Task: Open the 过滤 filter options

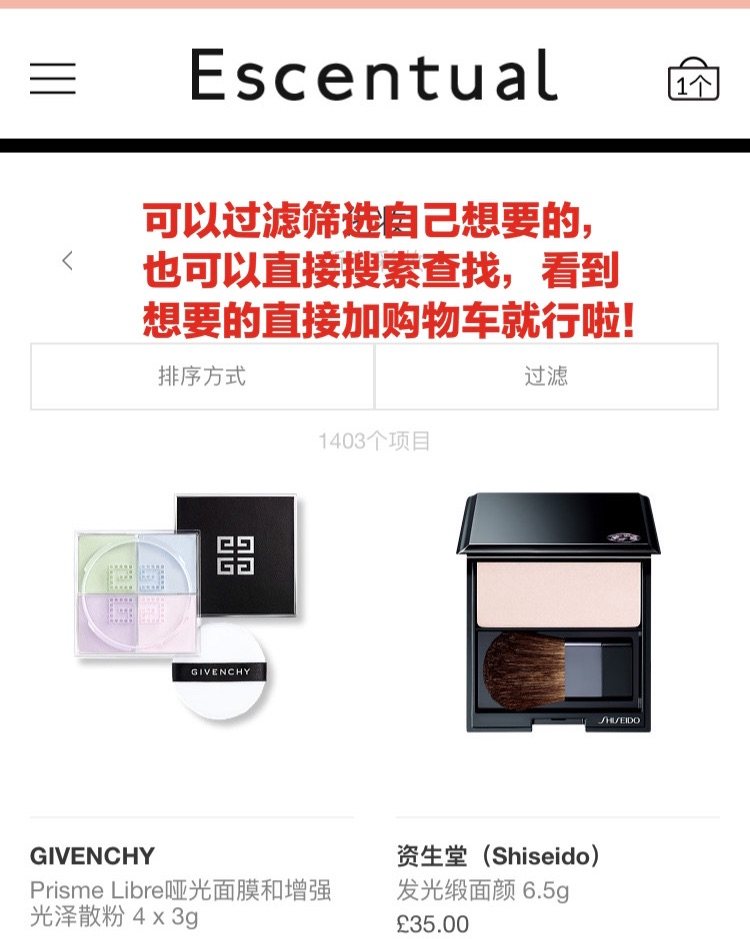Action: (546, 377)
